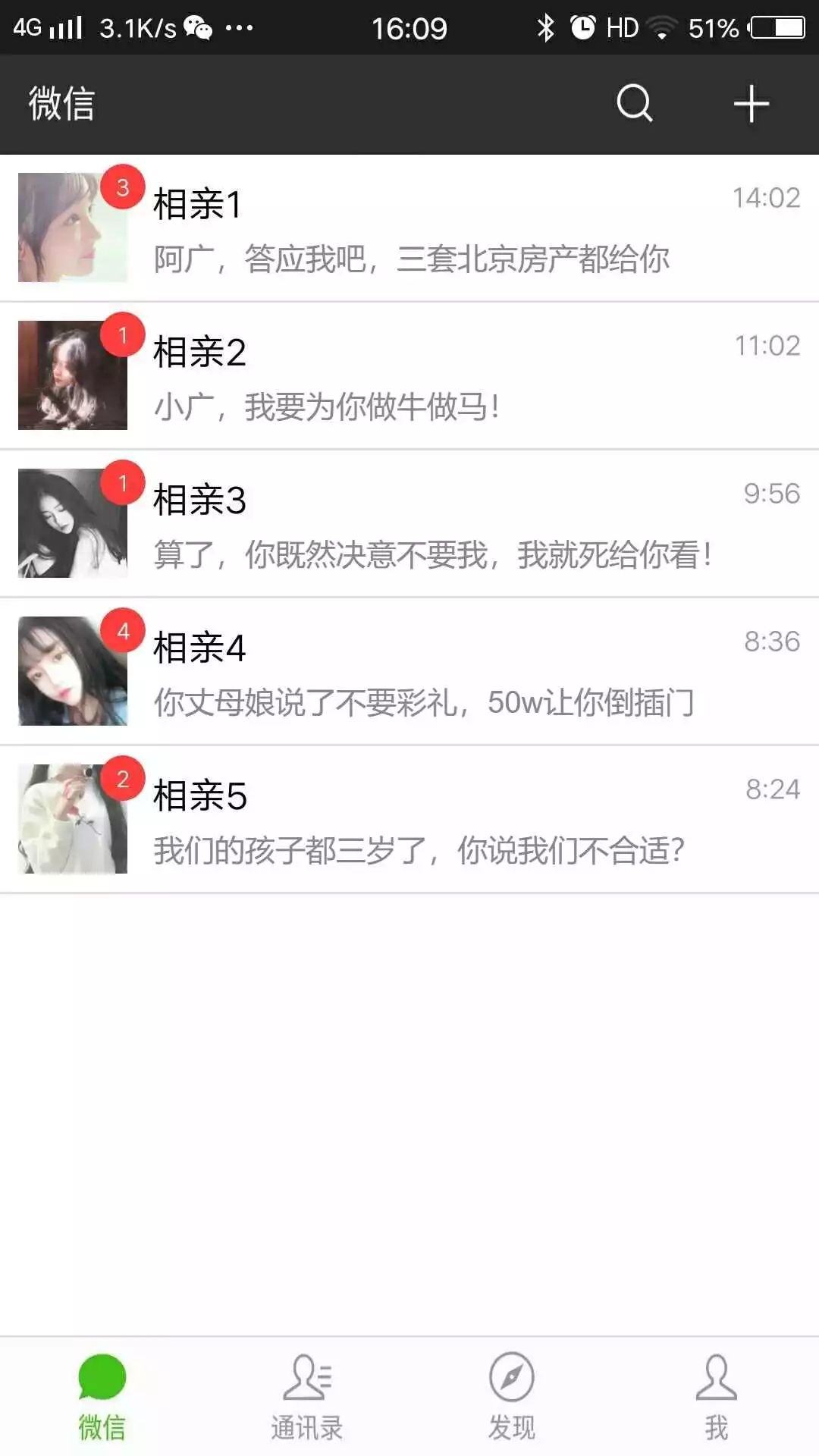Open the chat with 相亲4
The height and width of the screenshot is (1456, 819).
click(409, 671)
